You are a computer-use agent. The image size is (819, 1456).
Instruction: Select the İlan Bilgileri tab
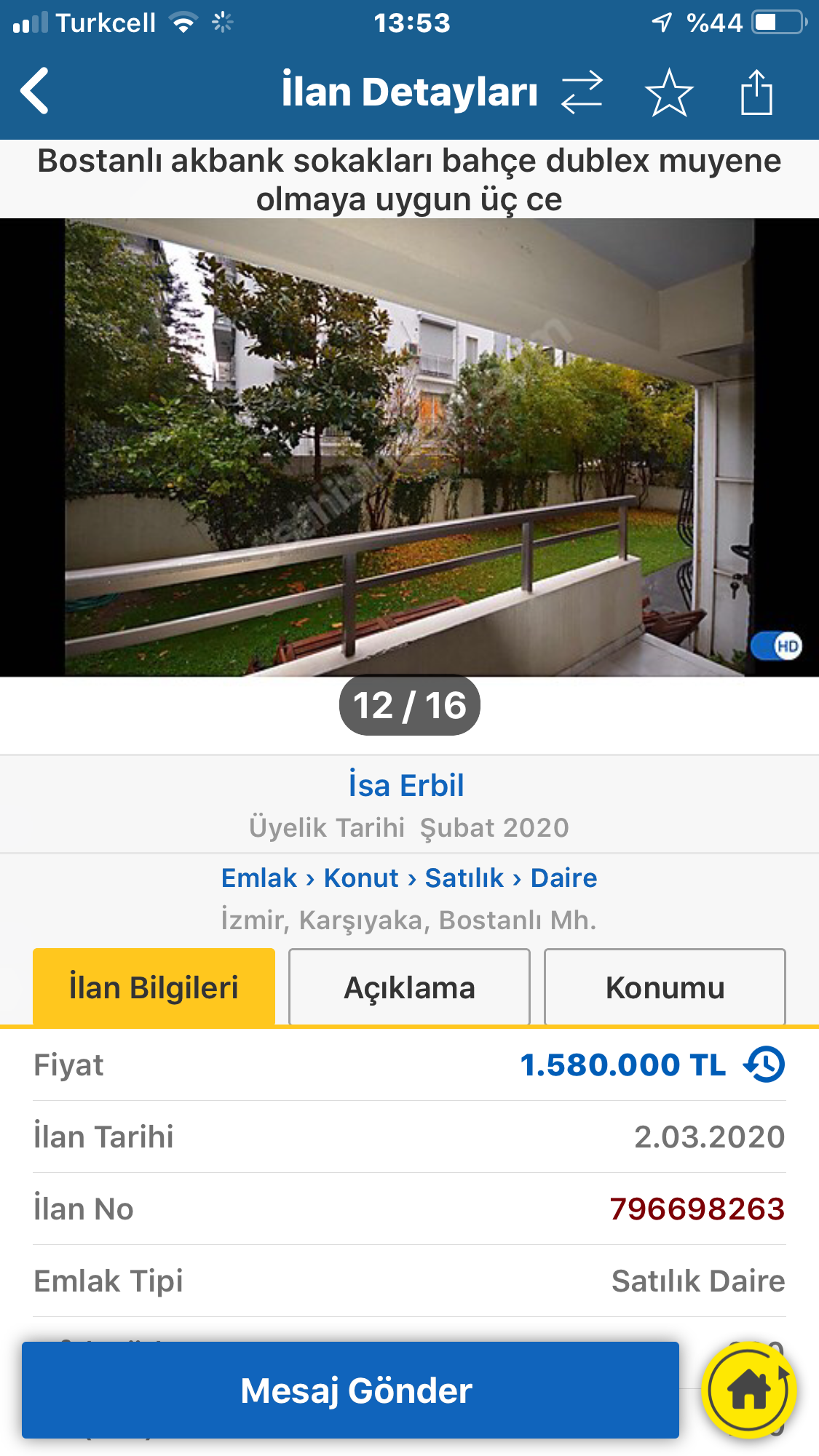coord(154,987)
